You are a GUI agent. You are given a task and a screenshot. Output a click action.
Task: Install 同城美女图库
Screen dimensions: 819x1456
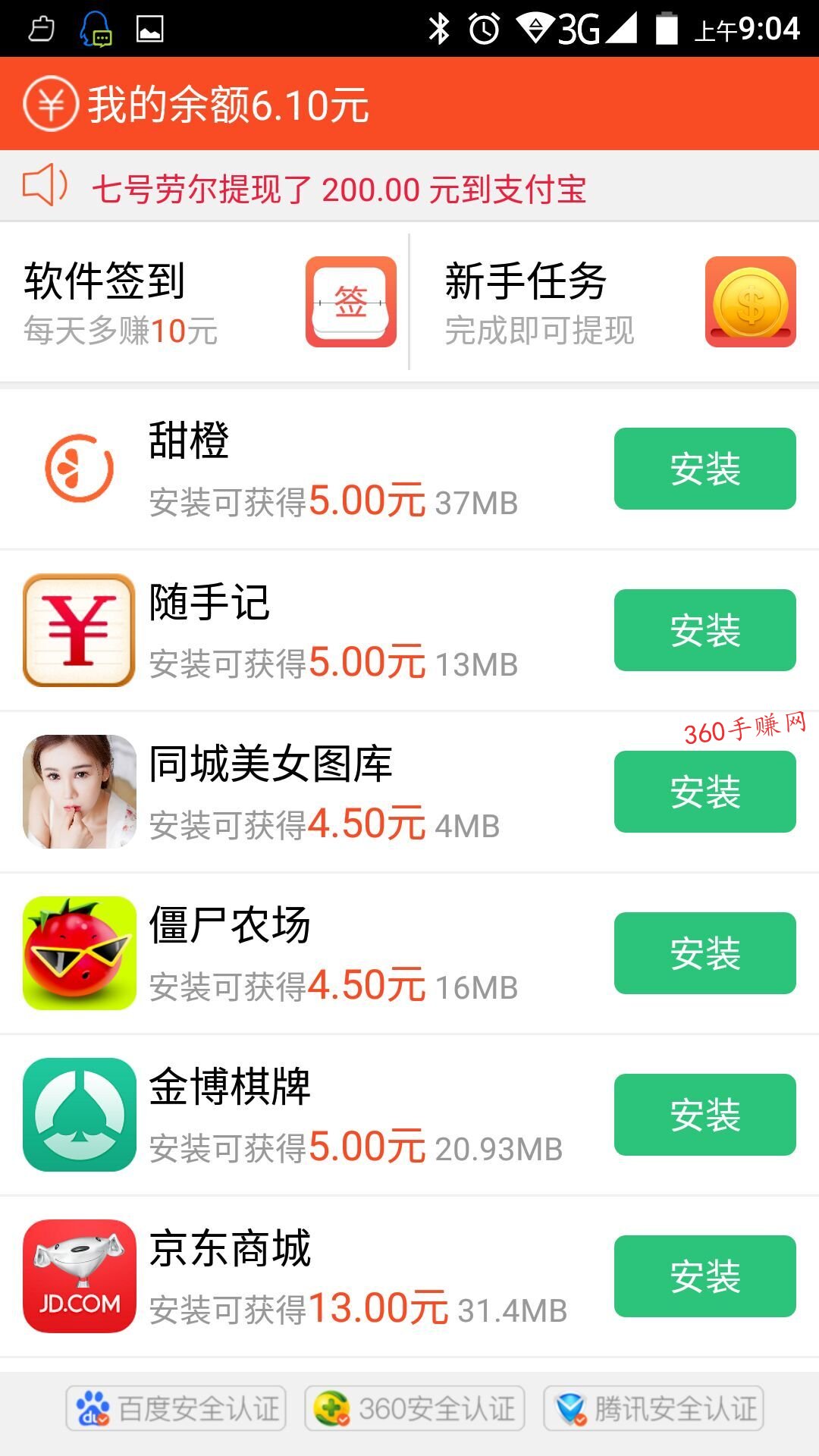coord(704,792)
